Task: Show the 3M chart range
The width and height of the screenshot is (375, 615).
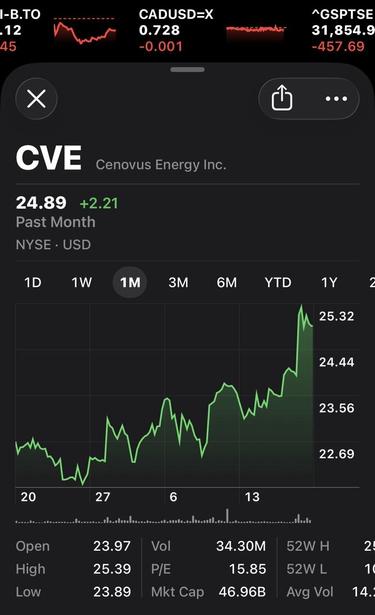Action: tap(178, 282)
